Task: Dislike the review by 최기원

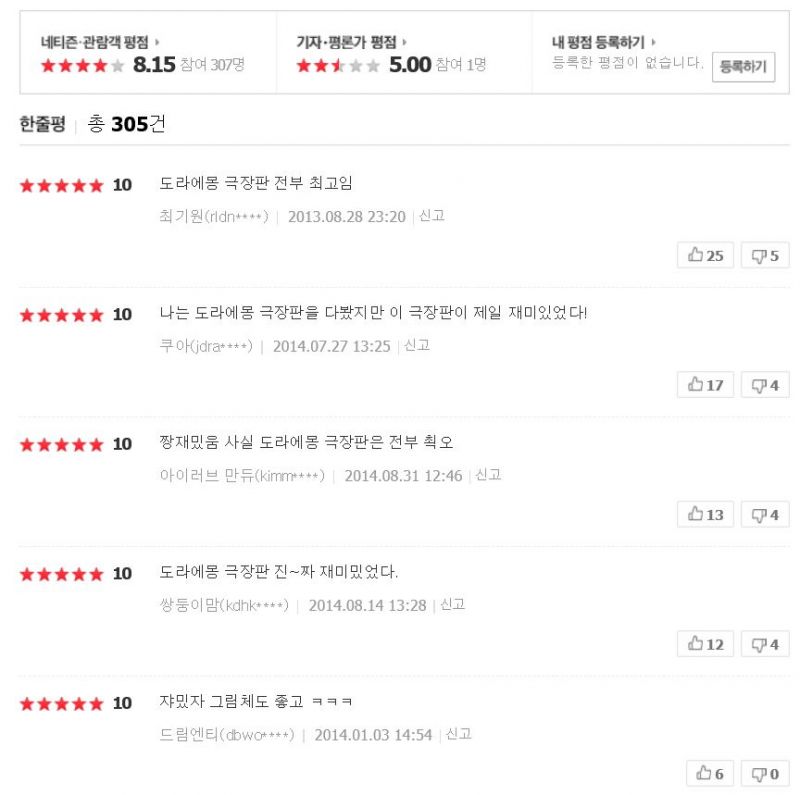Action: pos(765,255)
